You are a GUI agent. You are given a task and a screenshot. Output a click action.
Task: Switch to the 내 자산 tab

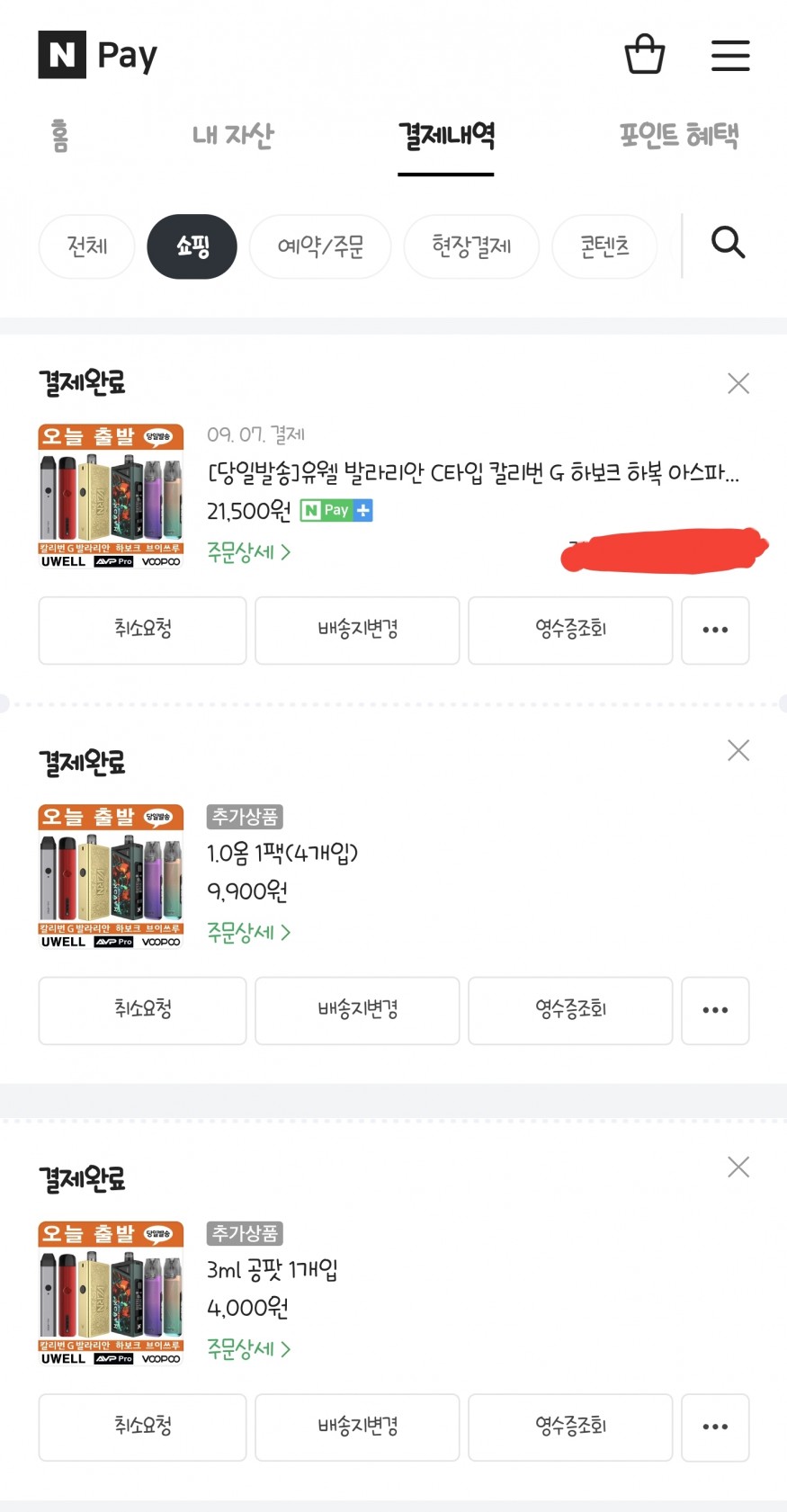click(x=232, y=136)
